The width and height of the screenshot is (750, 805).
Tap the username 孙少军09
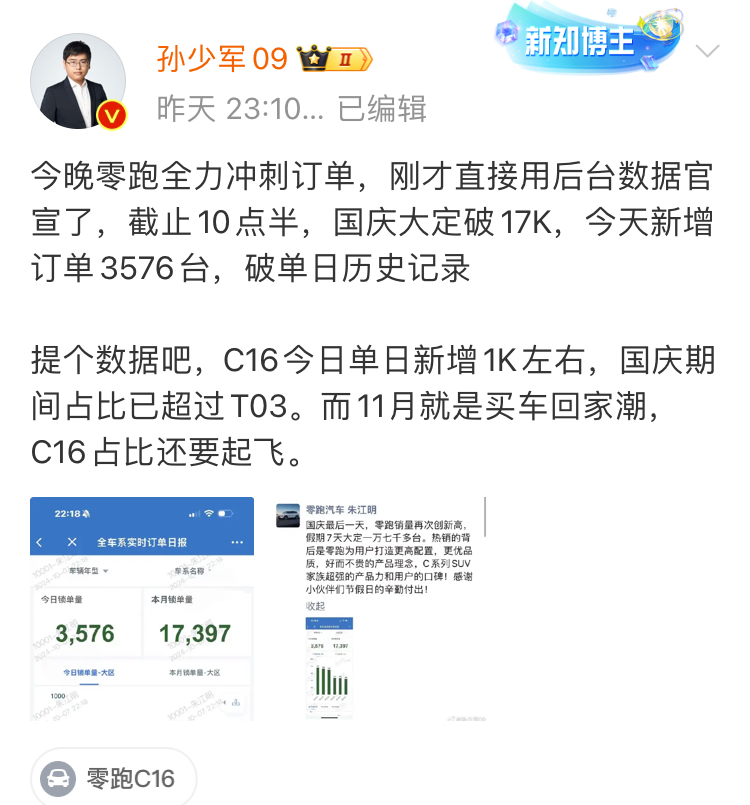[222, 58]
